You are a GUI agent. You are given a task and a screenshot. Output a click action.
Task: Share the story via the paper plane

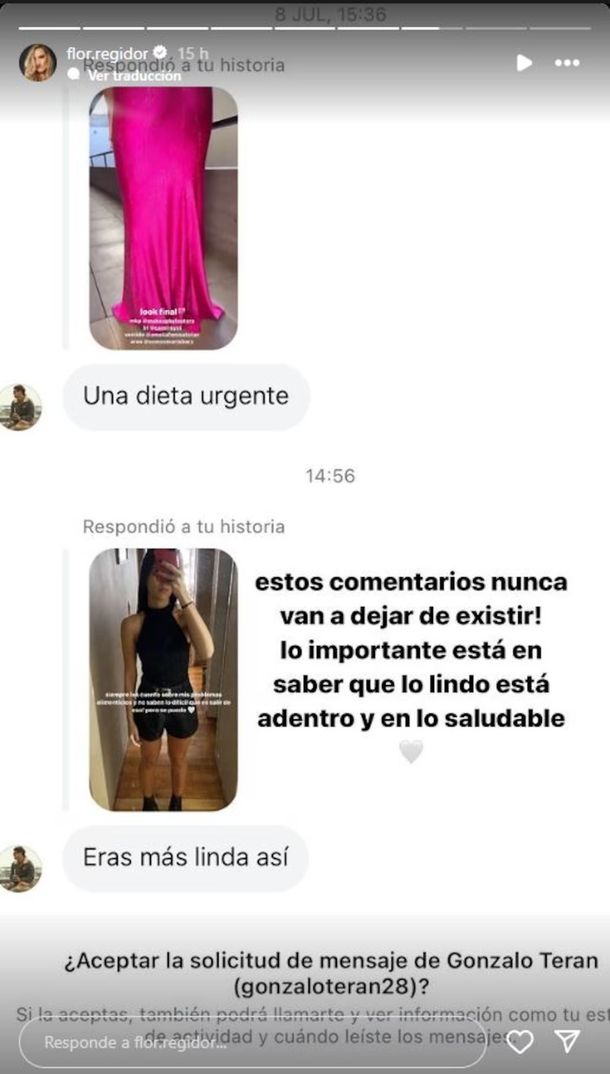coord(567,1042)
